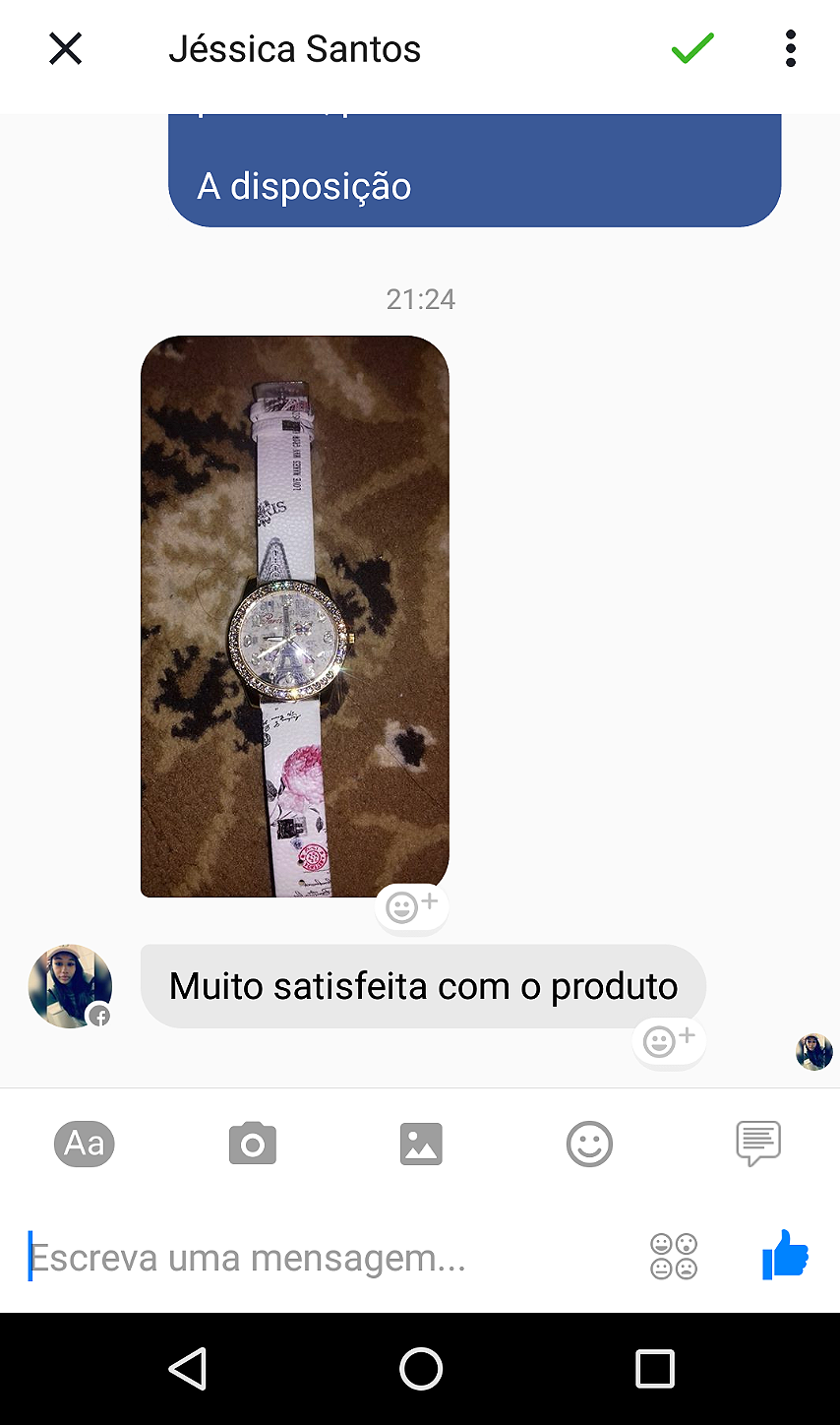Open the three-dot overflow menu
The height and width of the screenshot is (1425, 840).
point(790,48)
